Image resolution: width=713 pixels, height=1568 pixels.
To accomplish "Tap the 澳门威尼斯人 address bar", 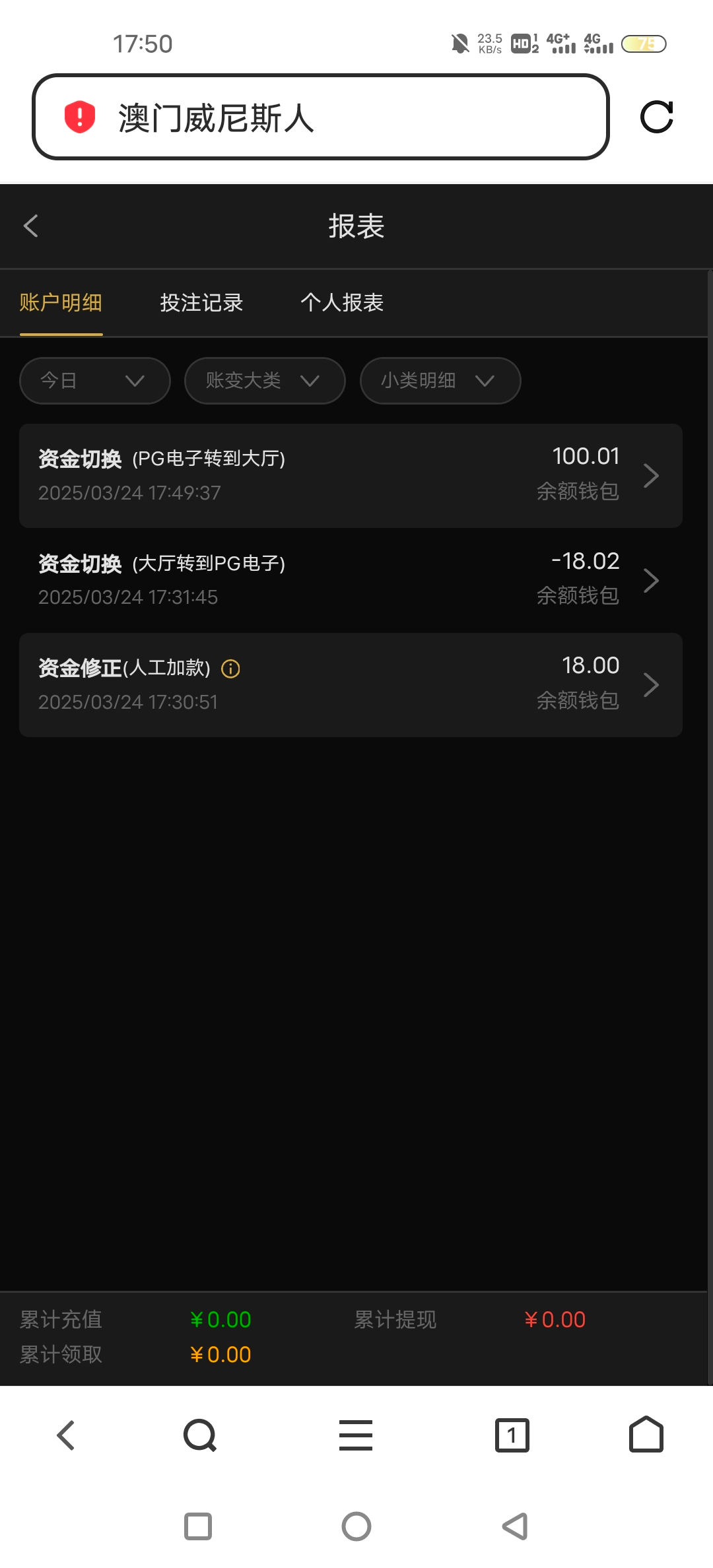I will click(320, 117).
